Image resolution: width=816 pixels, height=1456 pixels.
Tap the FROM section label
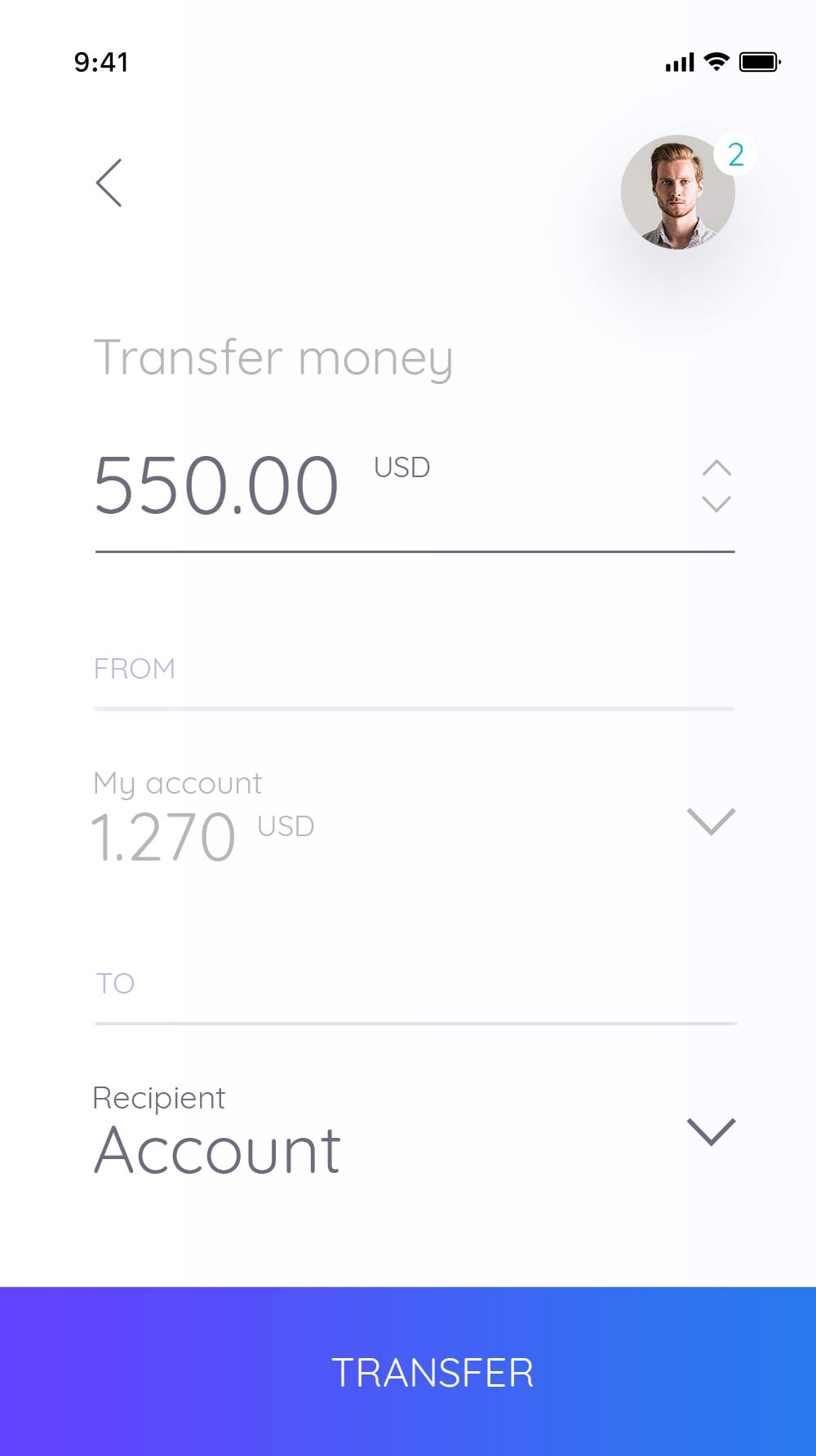[135, 668]
